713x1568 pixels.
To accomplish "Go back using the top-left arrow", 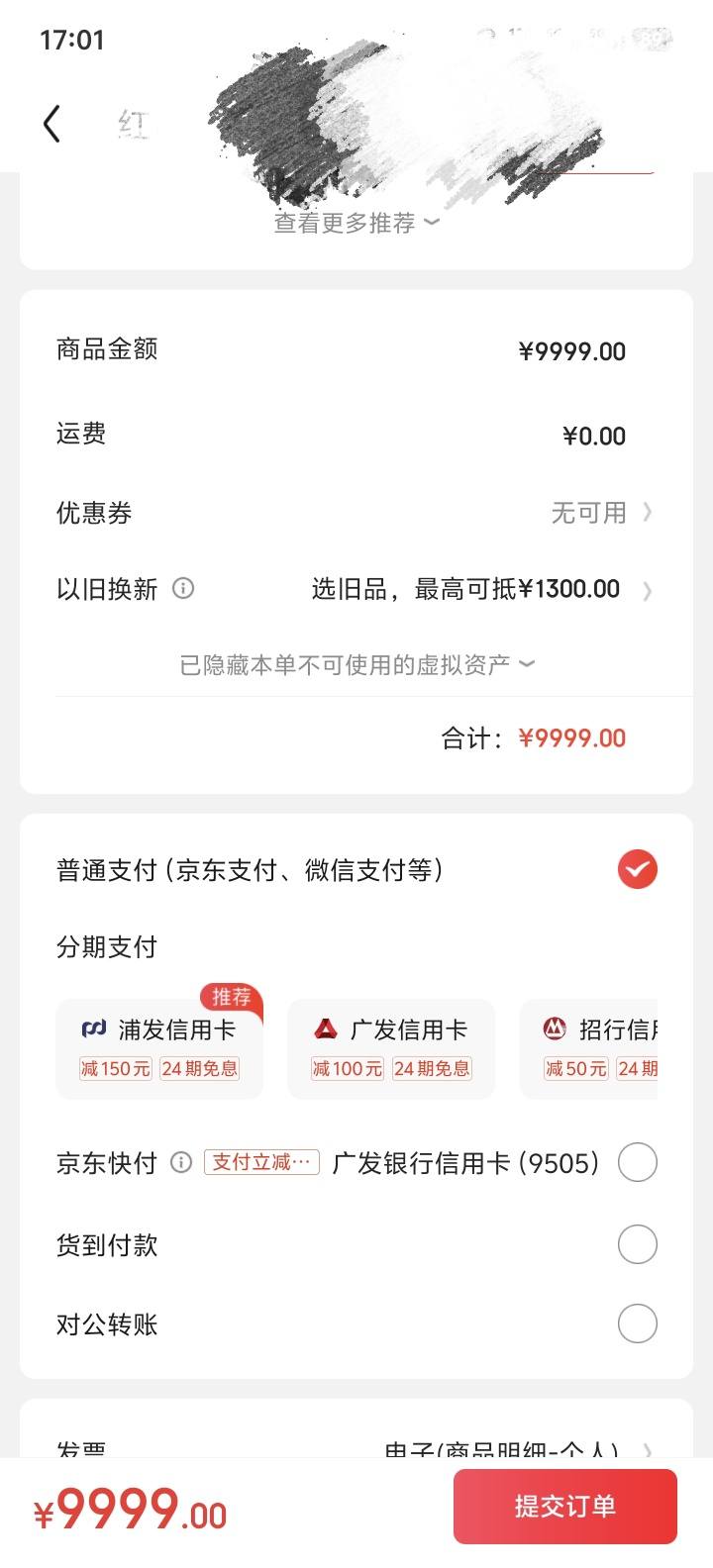I will point(52,125).
